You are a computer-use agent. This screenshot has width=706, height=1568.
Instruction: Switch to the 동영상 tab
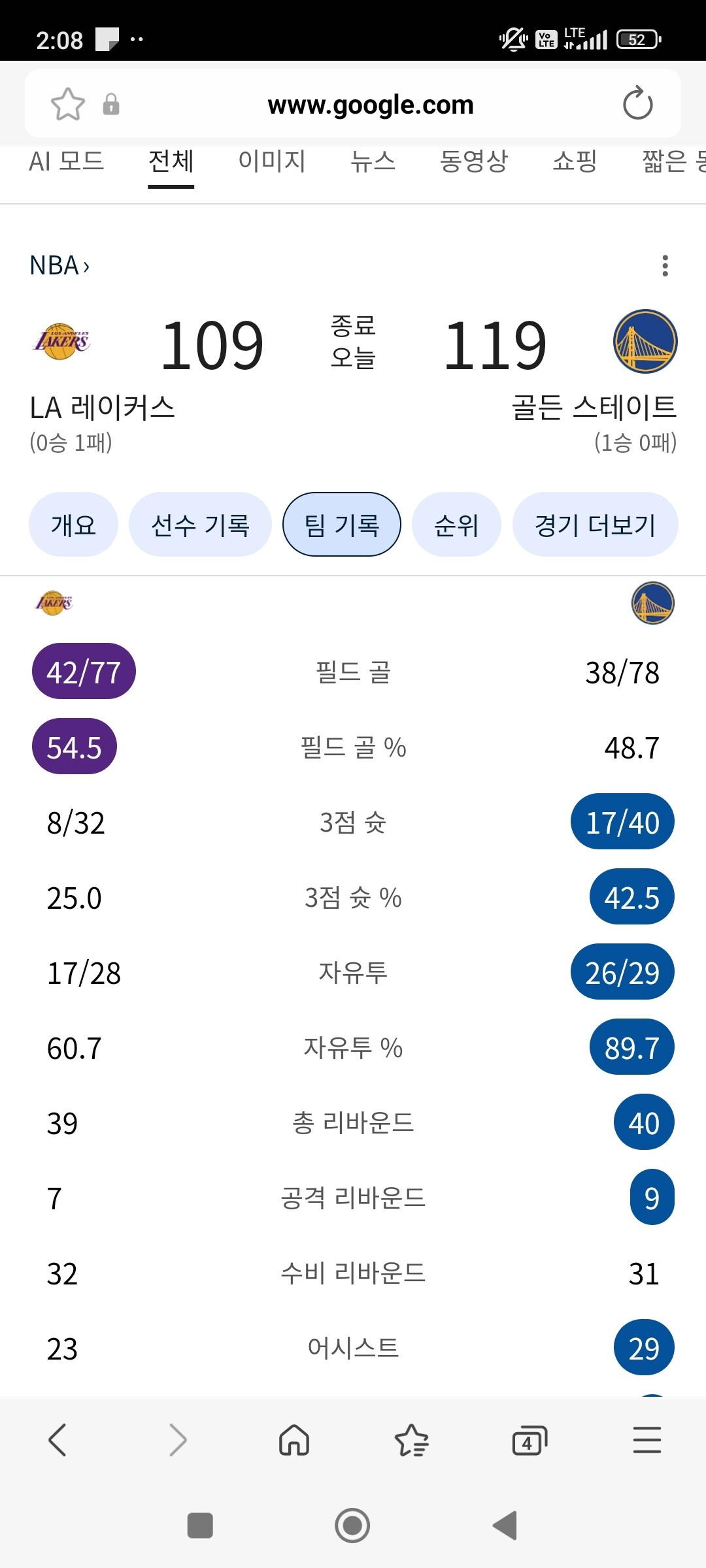474,161
